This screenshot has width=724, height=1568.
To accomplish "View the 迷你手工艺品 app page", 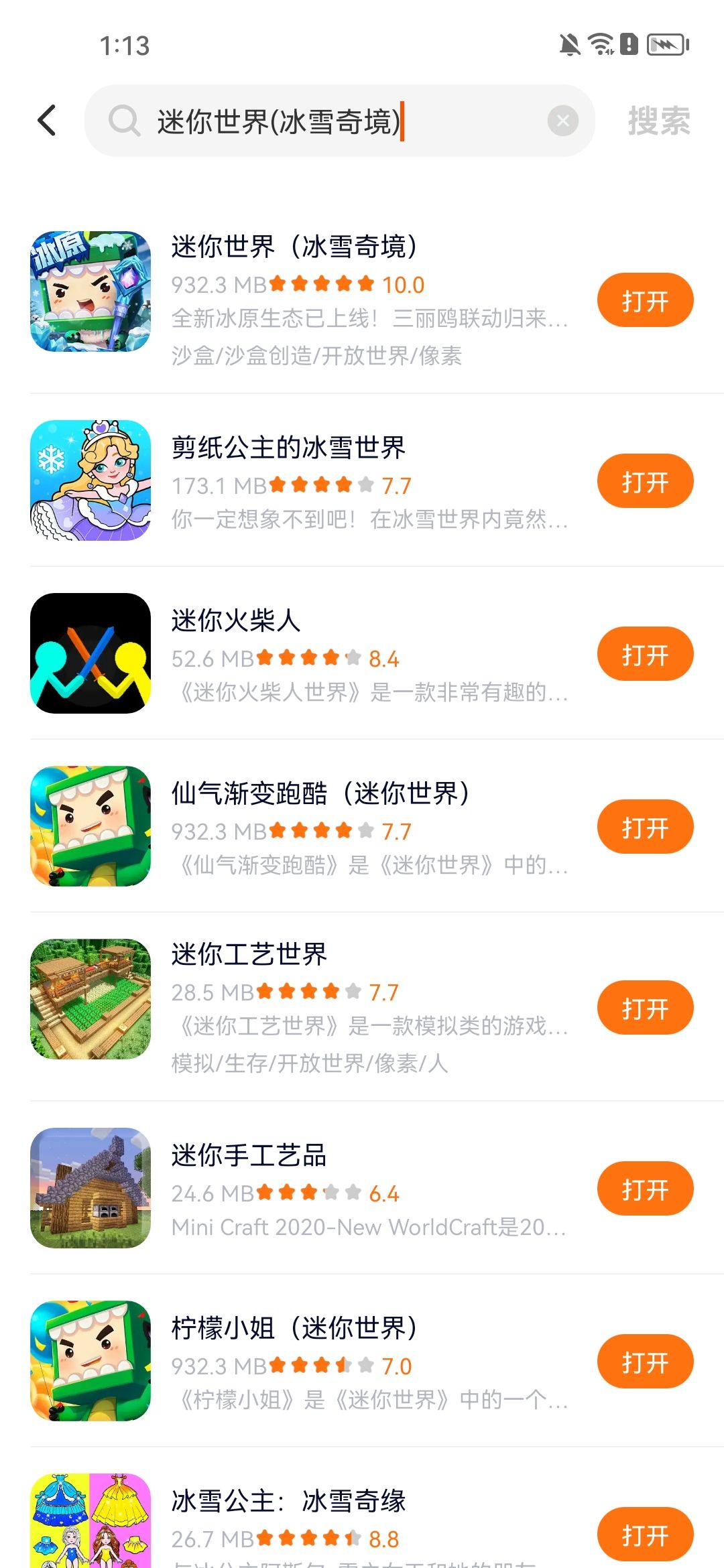I will (249, 1155).
